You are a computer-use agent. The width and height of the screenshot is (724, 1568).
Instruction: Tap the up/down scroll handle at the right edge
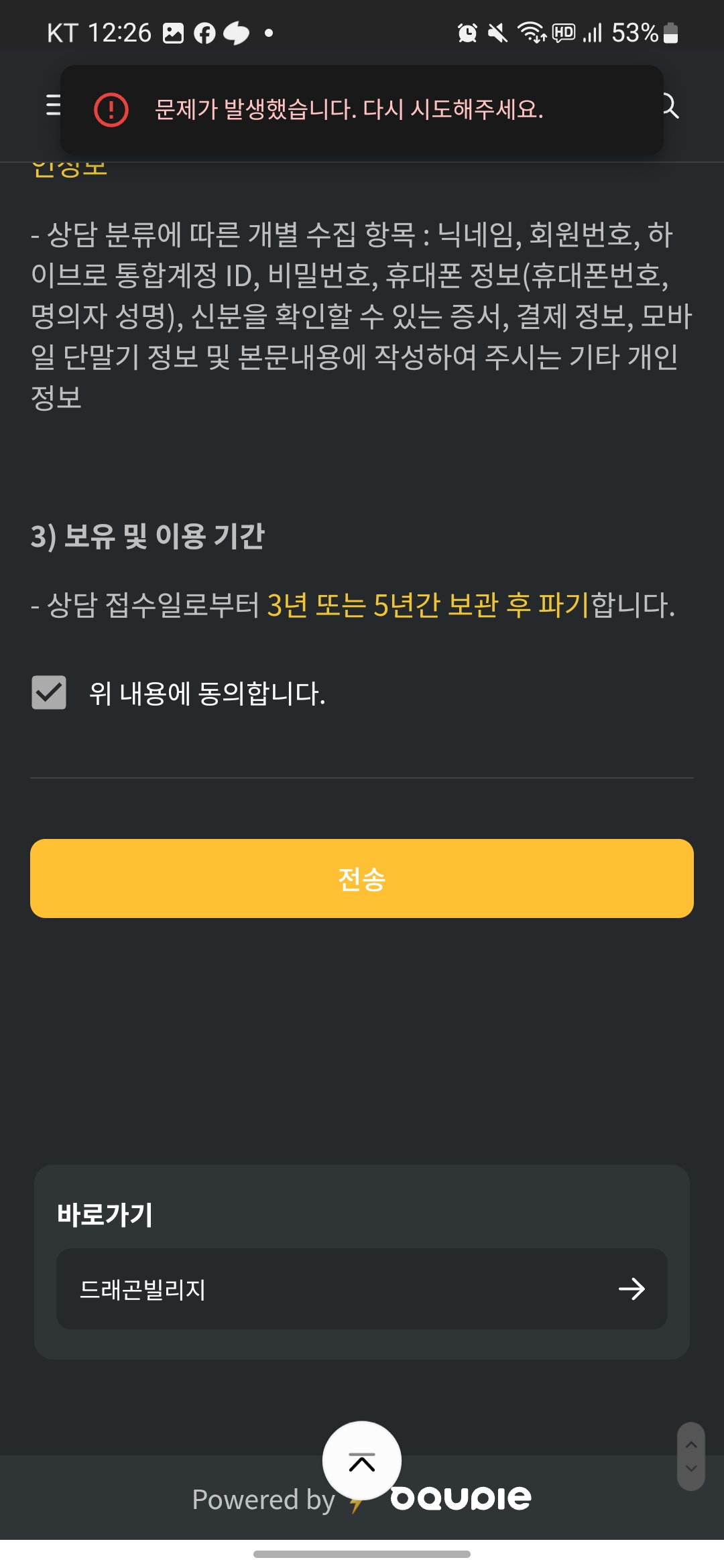click(x=691, y=1456)
